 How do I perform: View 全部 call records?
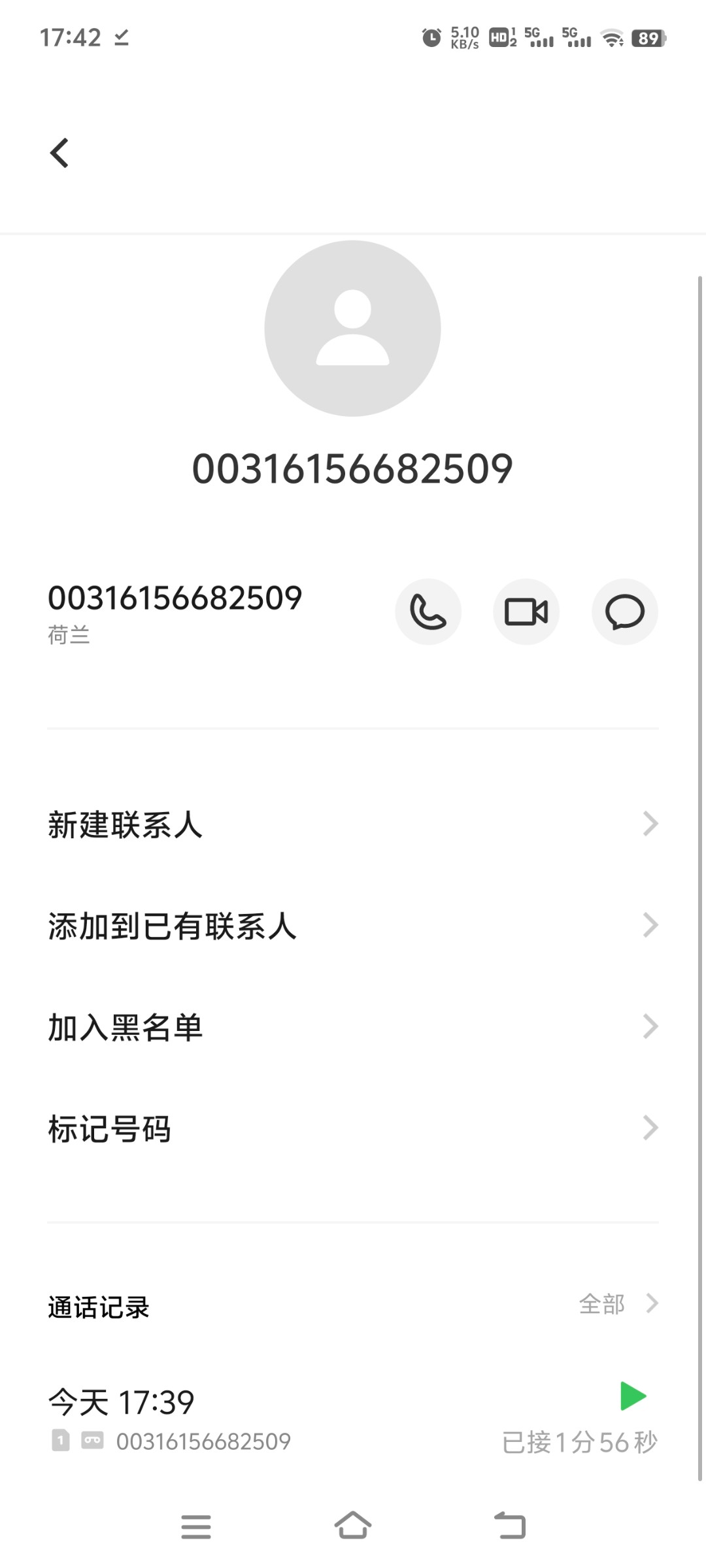click(x=618, y=1303)
